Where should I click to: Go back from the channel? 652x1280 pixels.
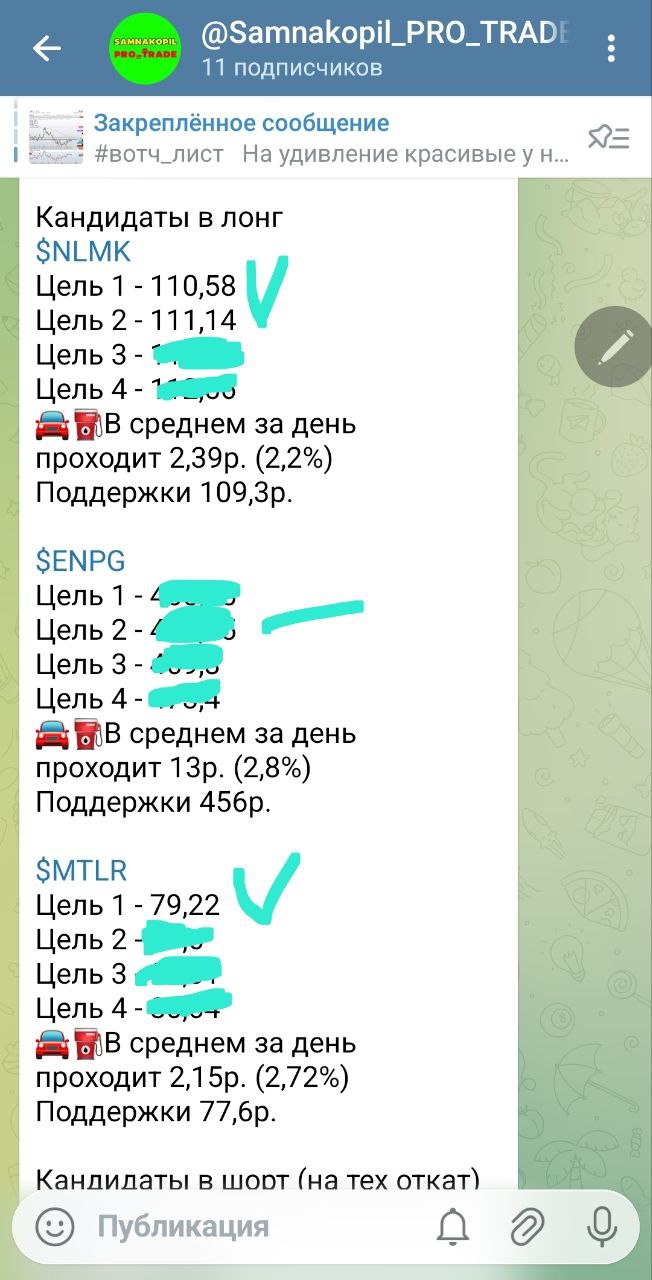point(47,48)
